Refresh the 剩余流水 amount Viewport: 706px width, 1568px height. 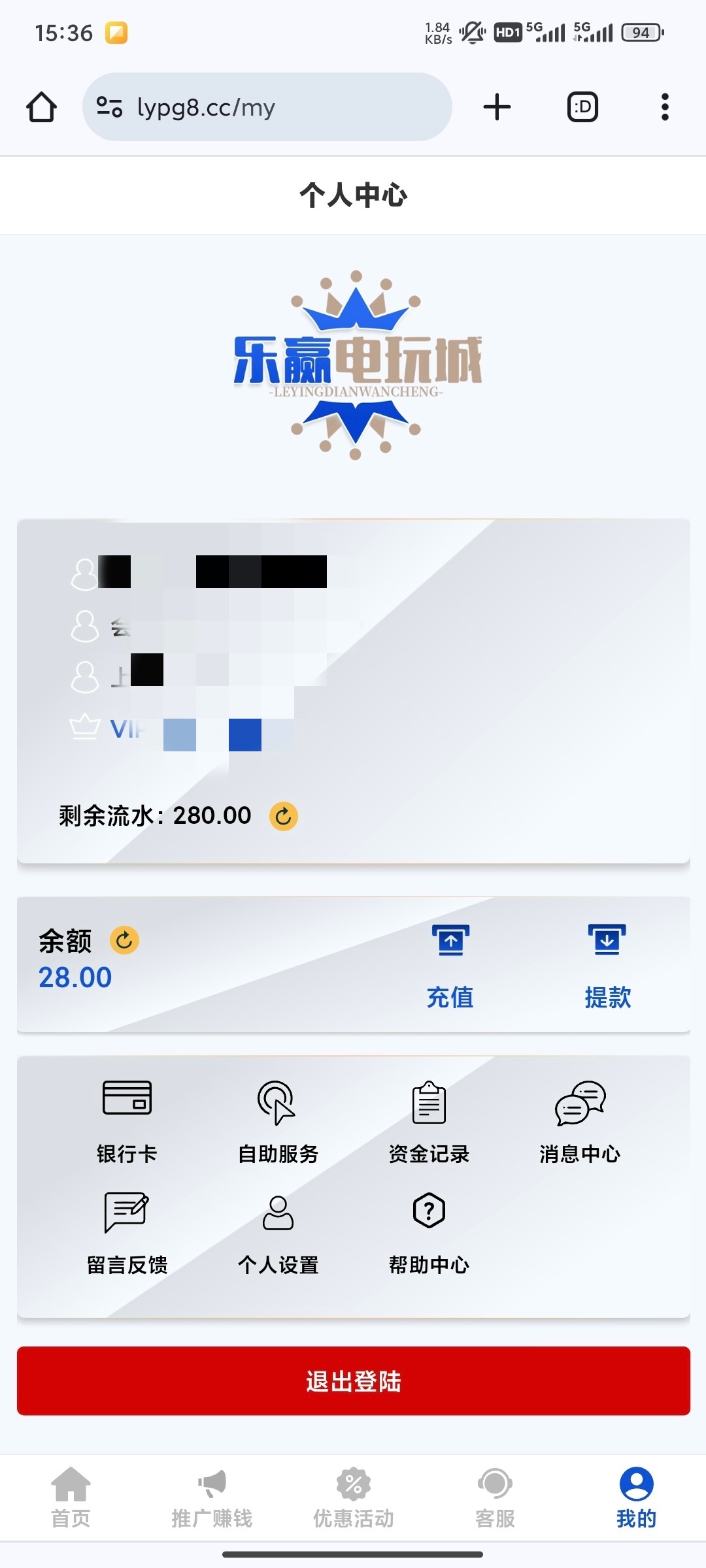pyautogui.click(x=284, y=816)
